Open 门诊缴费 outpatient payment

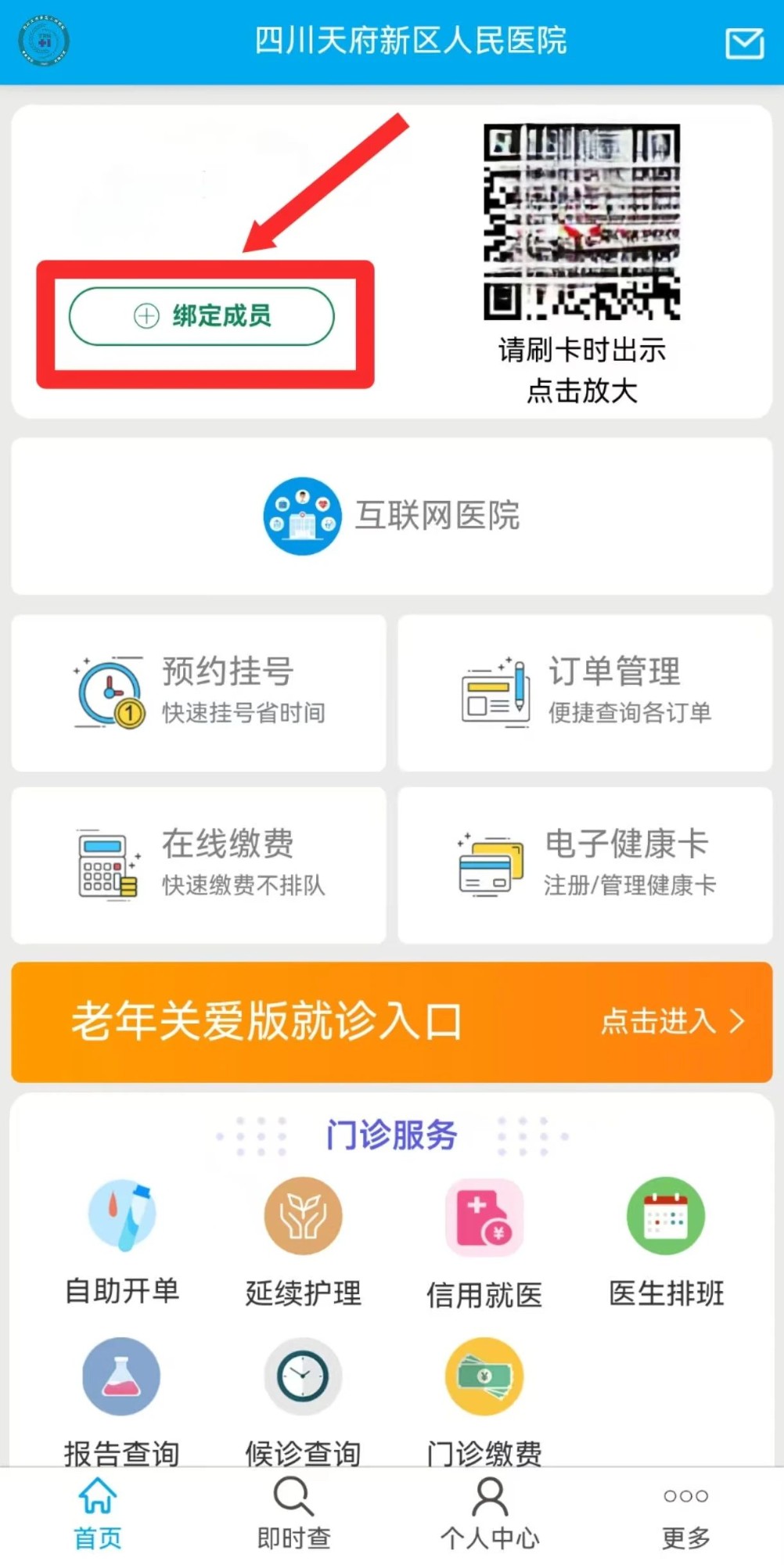[x=484, y=1401]
